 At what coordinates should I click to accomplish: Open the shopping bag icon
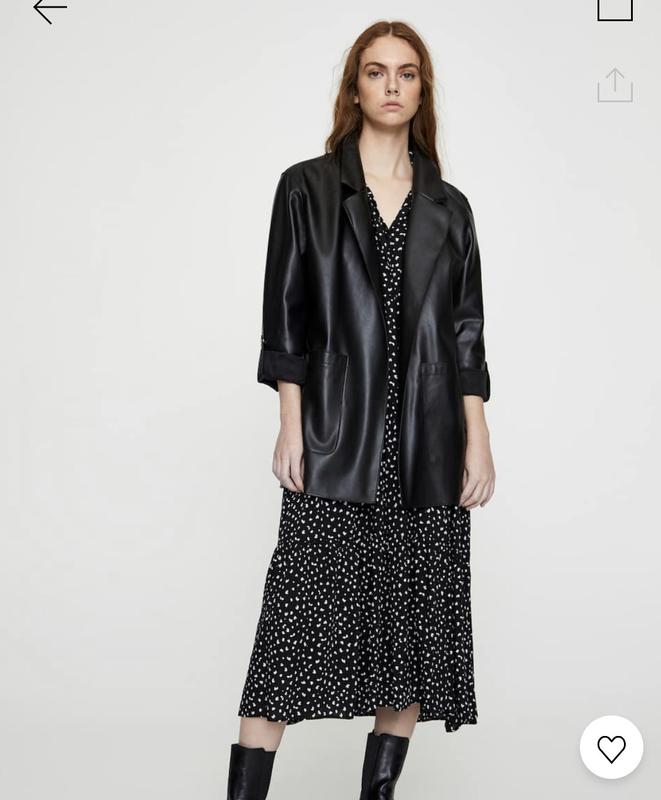coord(615,9)
